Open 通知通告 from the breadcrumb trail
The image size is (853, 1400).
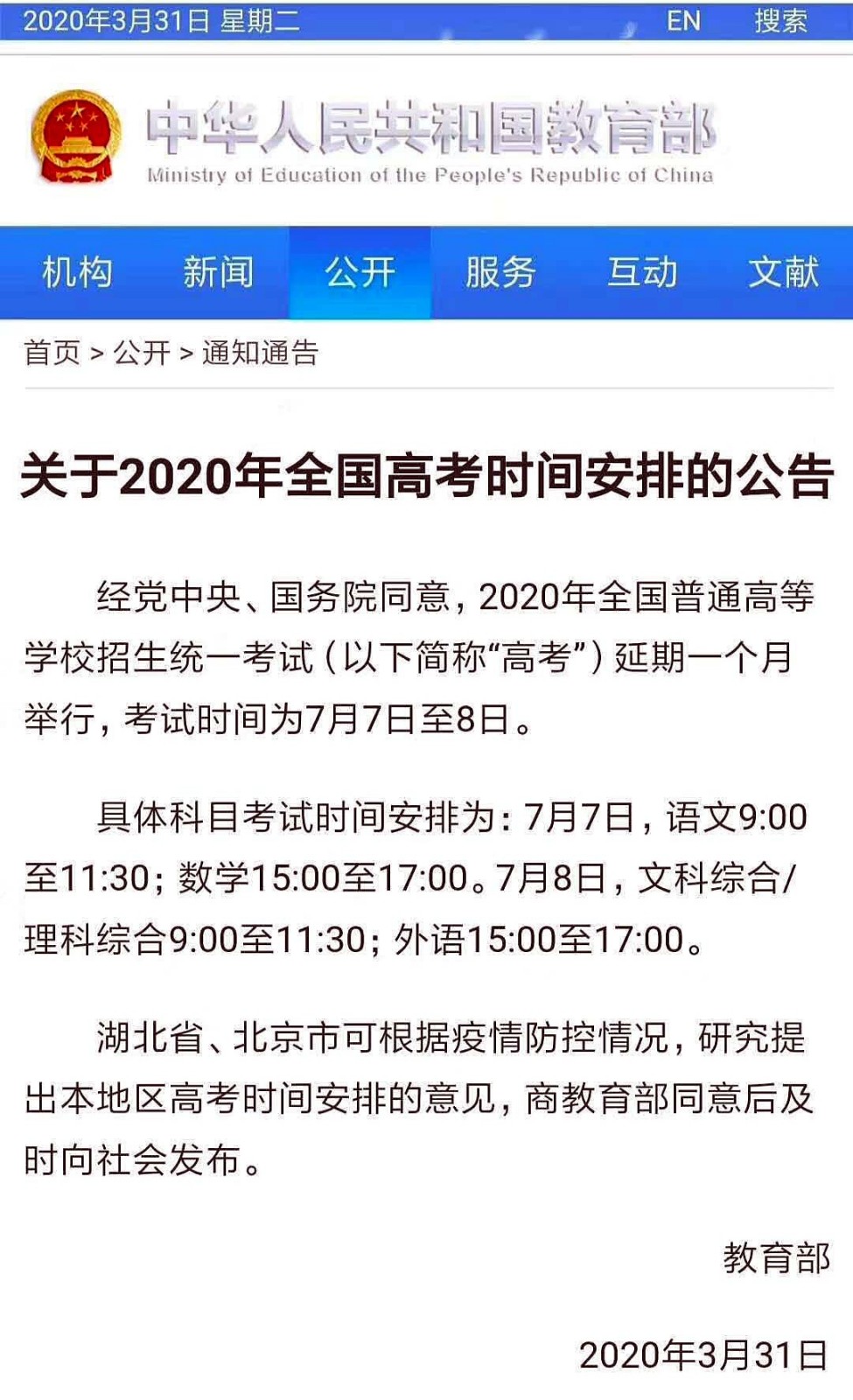click(260, 352)
